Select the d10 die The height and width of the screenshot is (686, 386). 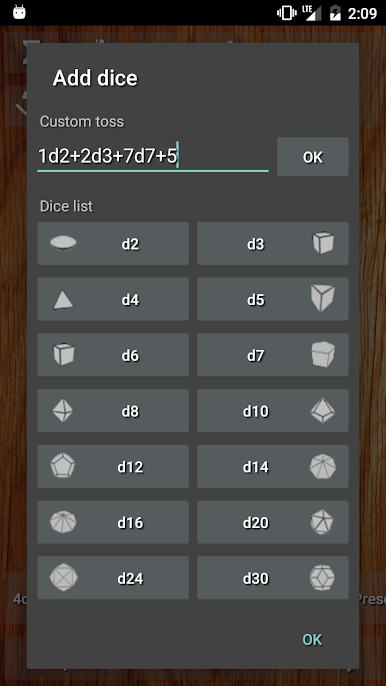(x=273, y=411)
